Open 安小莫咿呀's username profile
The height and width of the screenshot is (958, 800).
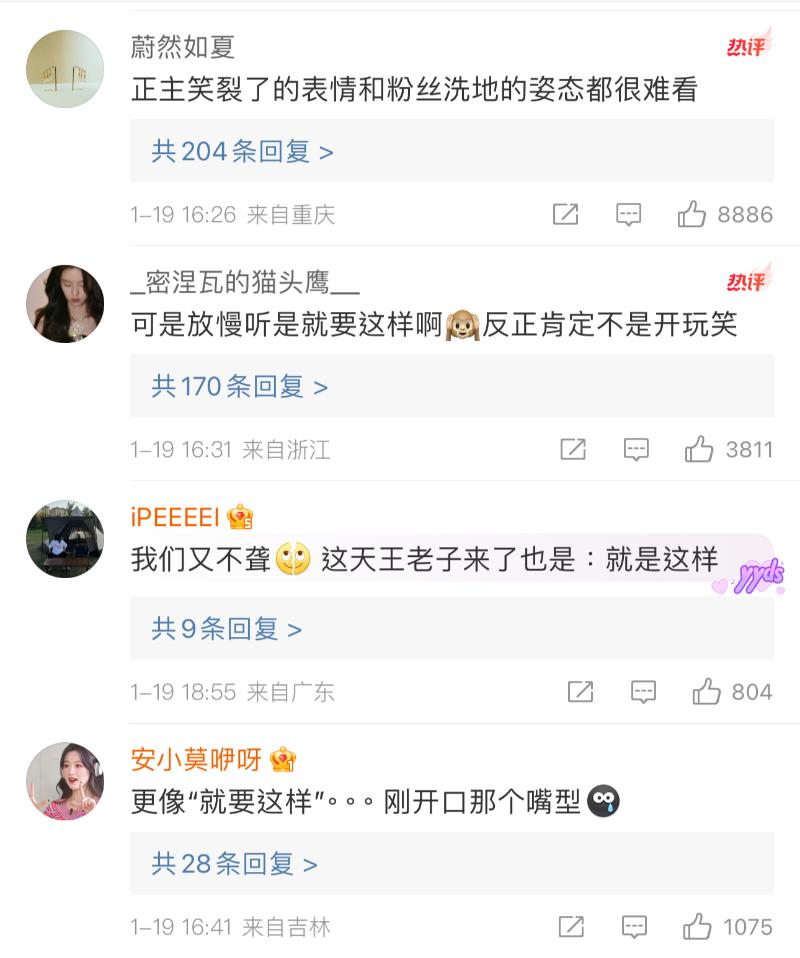click(x=196, y=760)
